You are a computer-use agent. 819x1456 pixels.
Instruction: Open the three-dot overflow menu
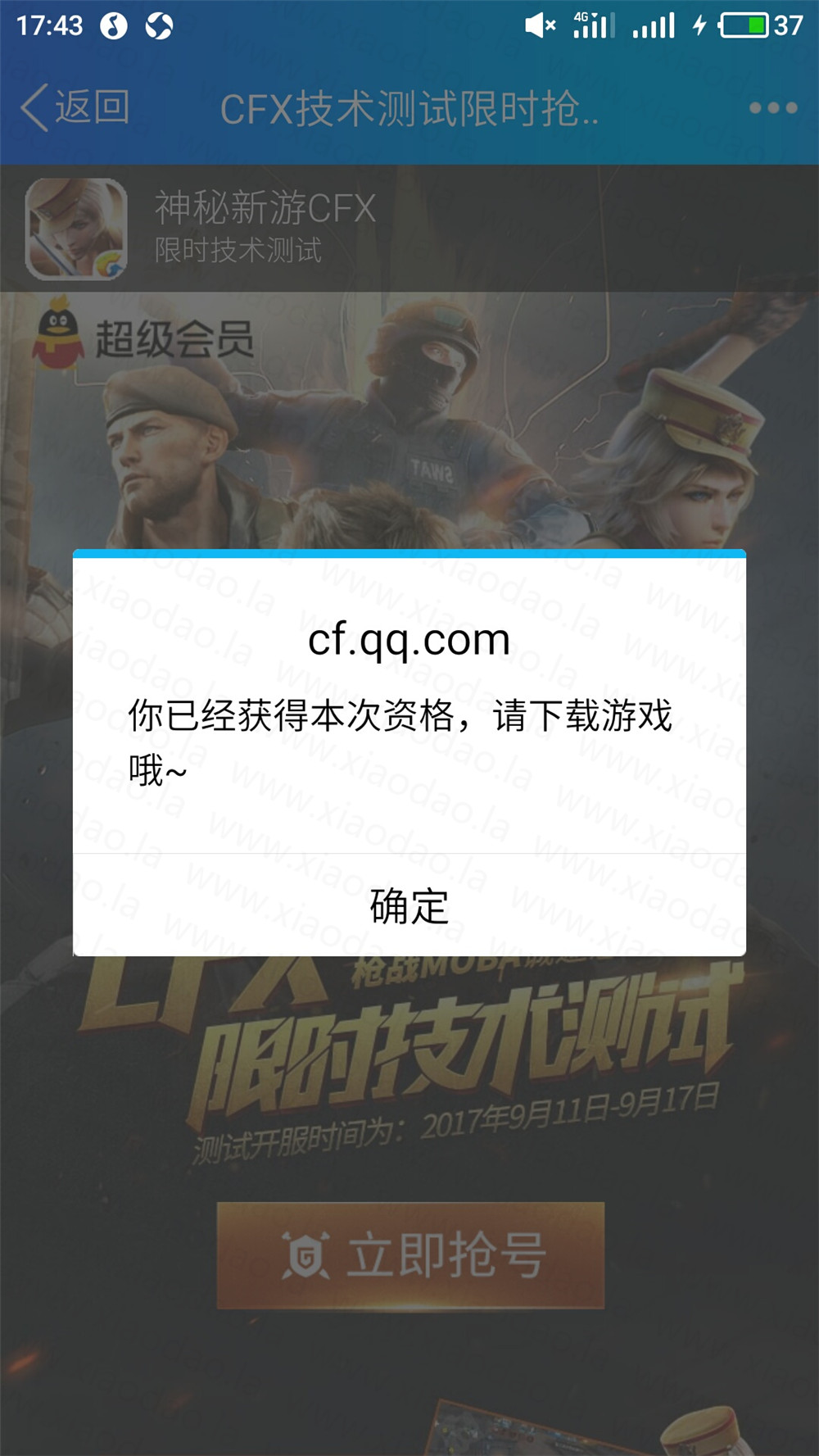coord(773,108)
